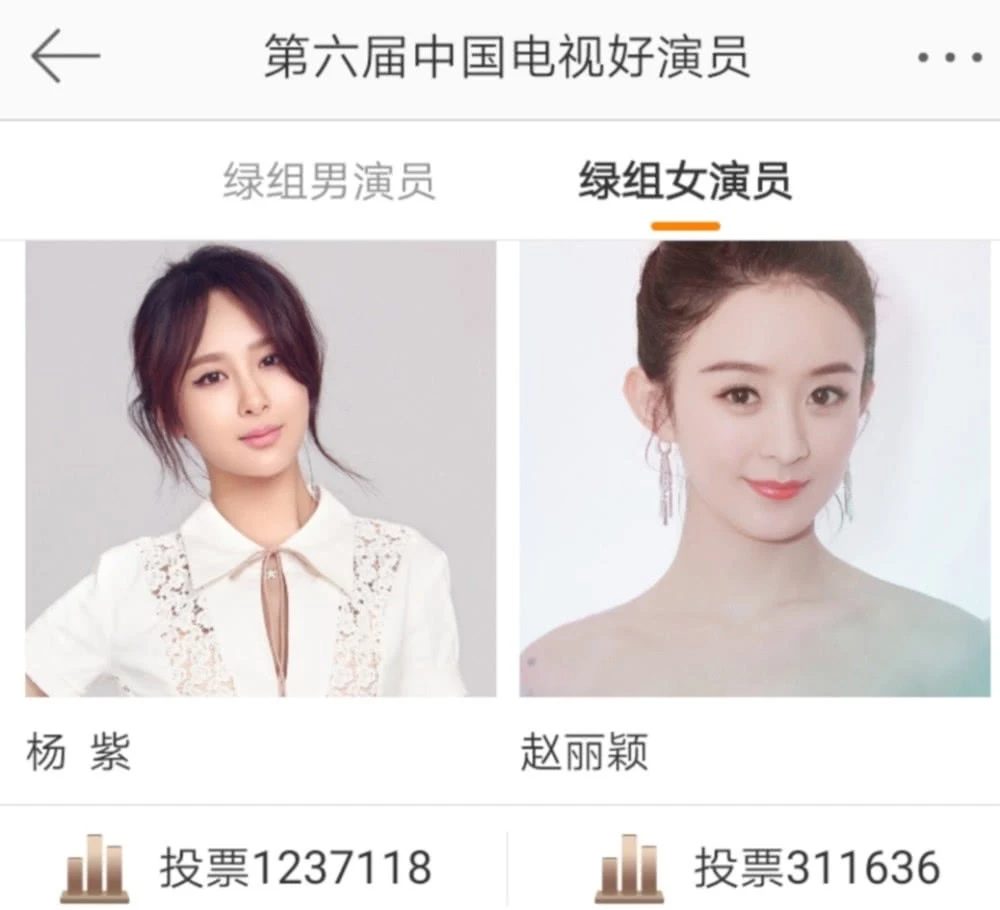Viewport: 1000px width, 910px height.
Task: Select the 绿组女演员 tab
Action: pos(685,183)
